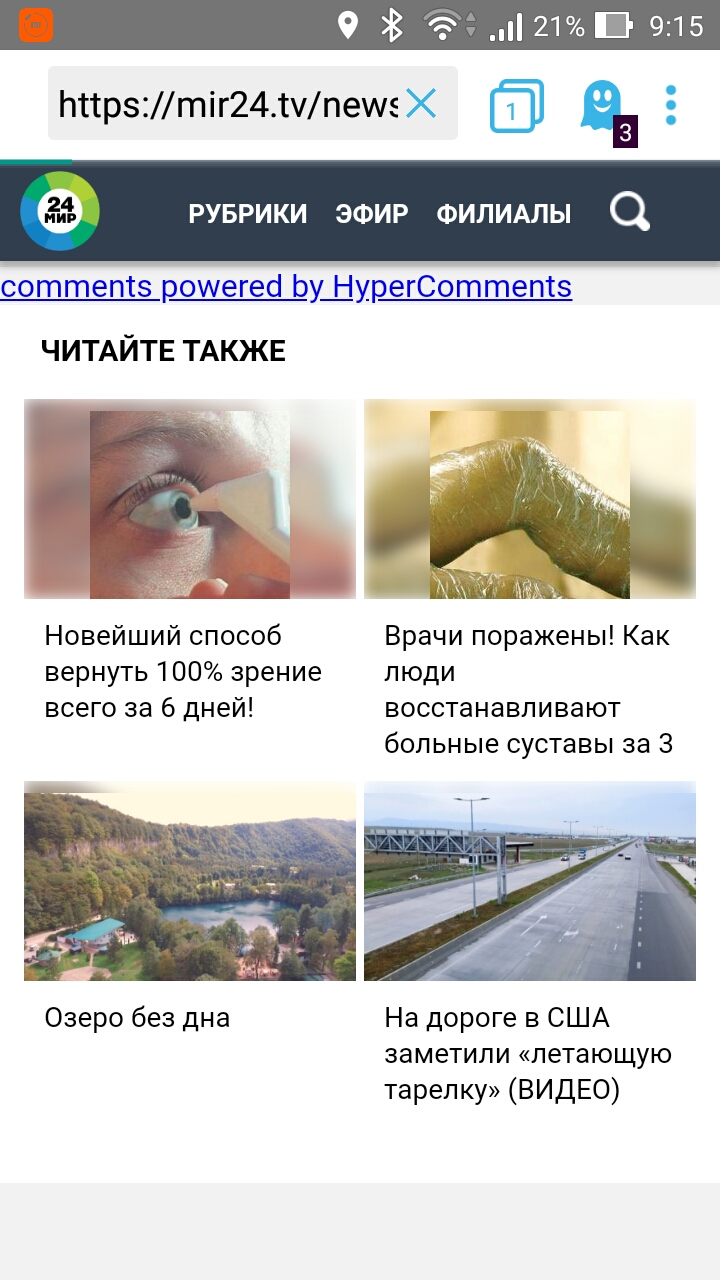This screenshot has width=720, height=1280.
Task: Open the Ghostery ghost tracker icon
Action: (x=602, y=106)
